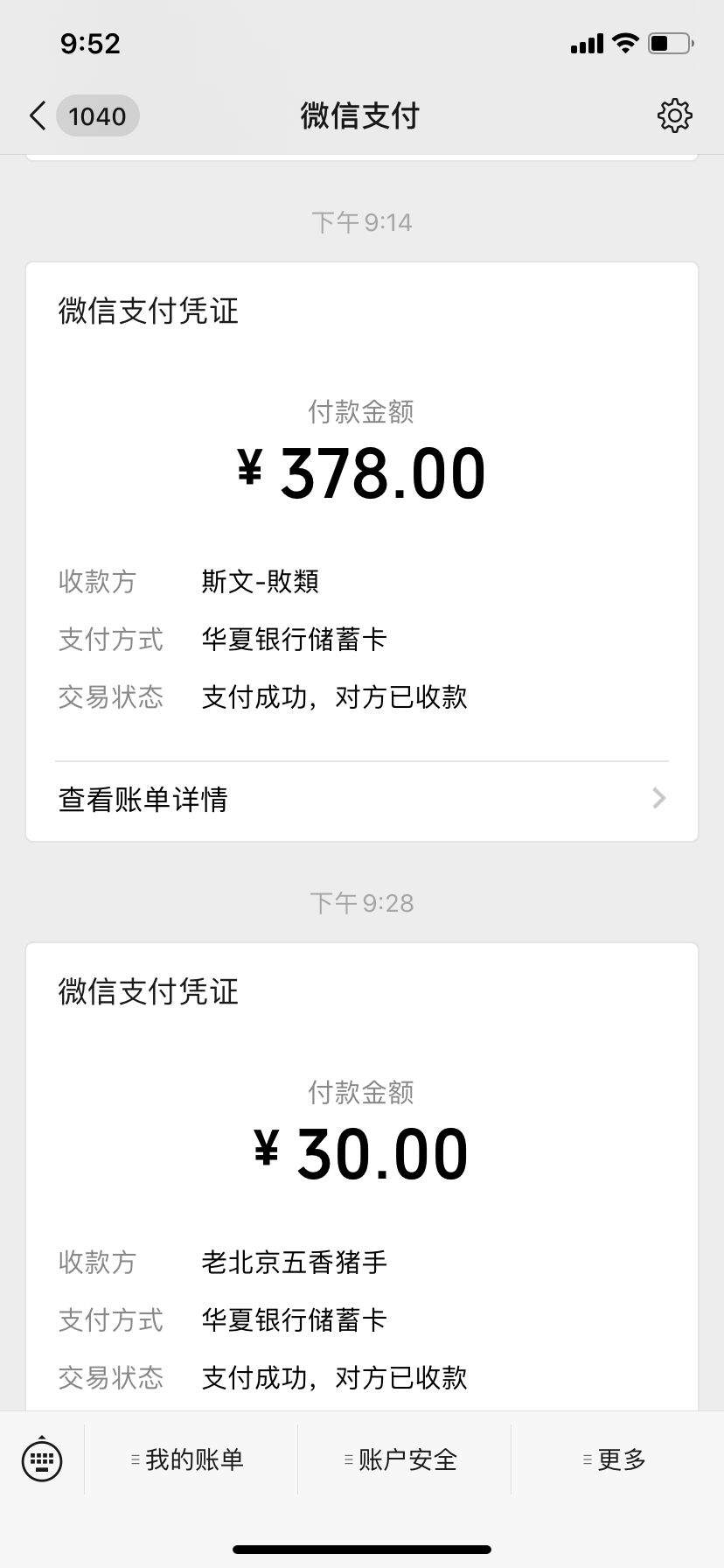Open the ¥30.00 payment to 老北京五香猪手
The image size is (724, 1568).
tap(362, 1176)
